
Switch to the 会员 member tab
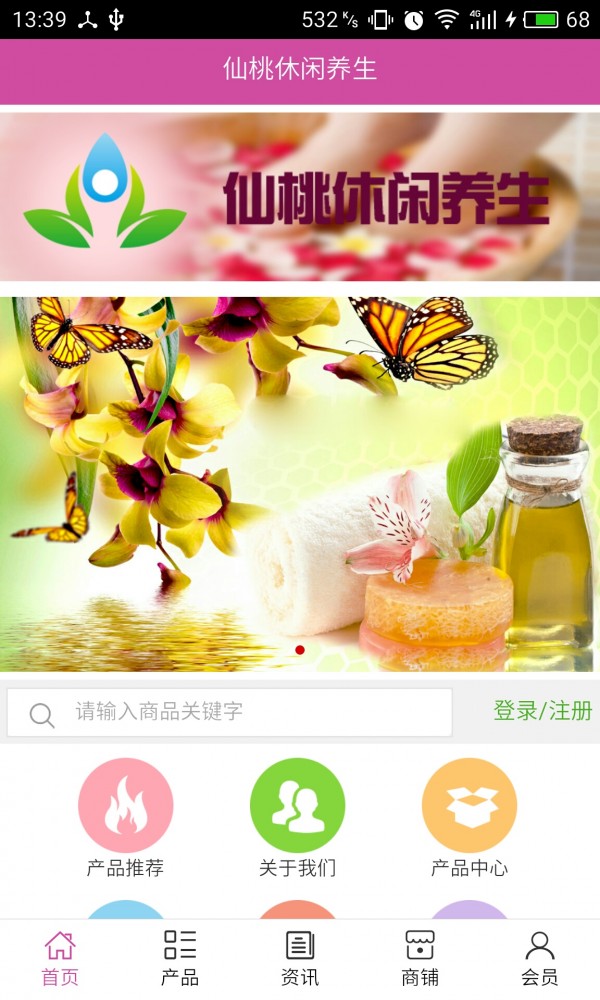point(540,958)
